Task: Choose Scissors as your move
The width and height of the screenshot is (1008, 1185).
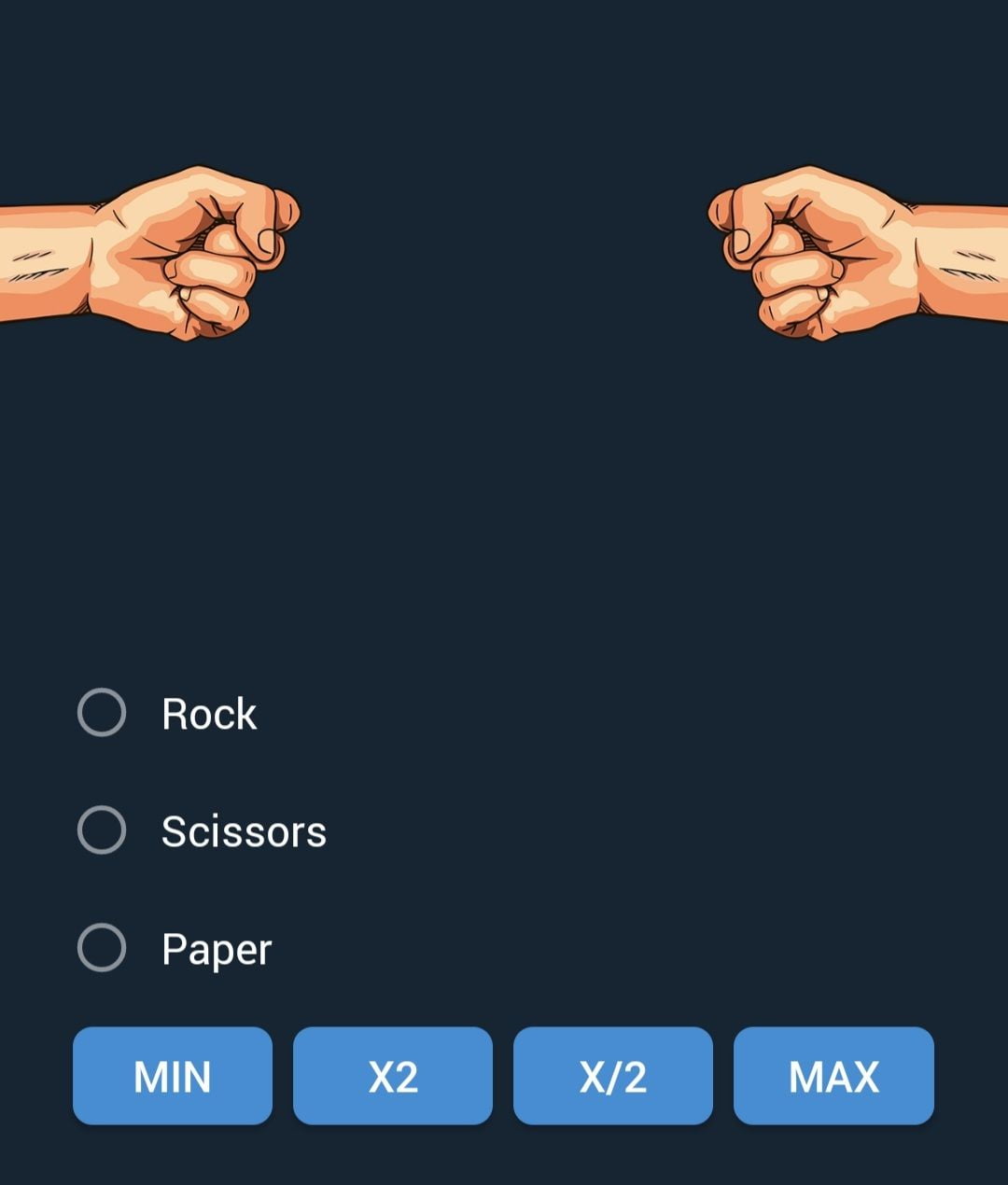Action: [x=102, y=830]
